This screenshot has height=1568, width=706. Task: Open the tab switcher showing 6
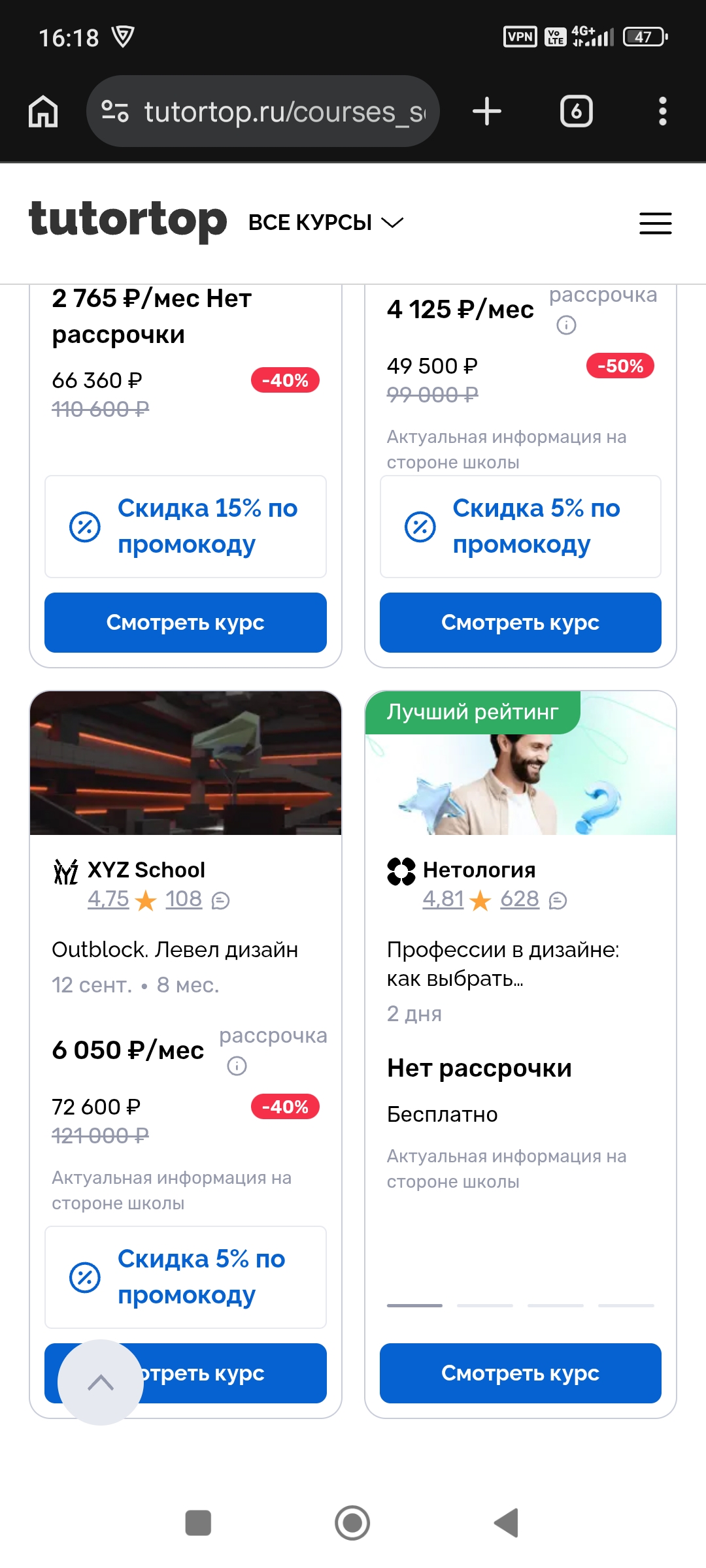pos(577,111)
